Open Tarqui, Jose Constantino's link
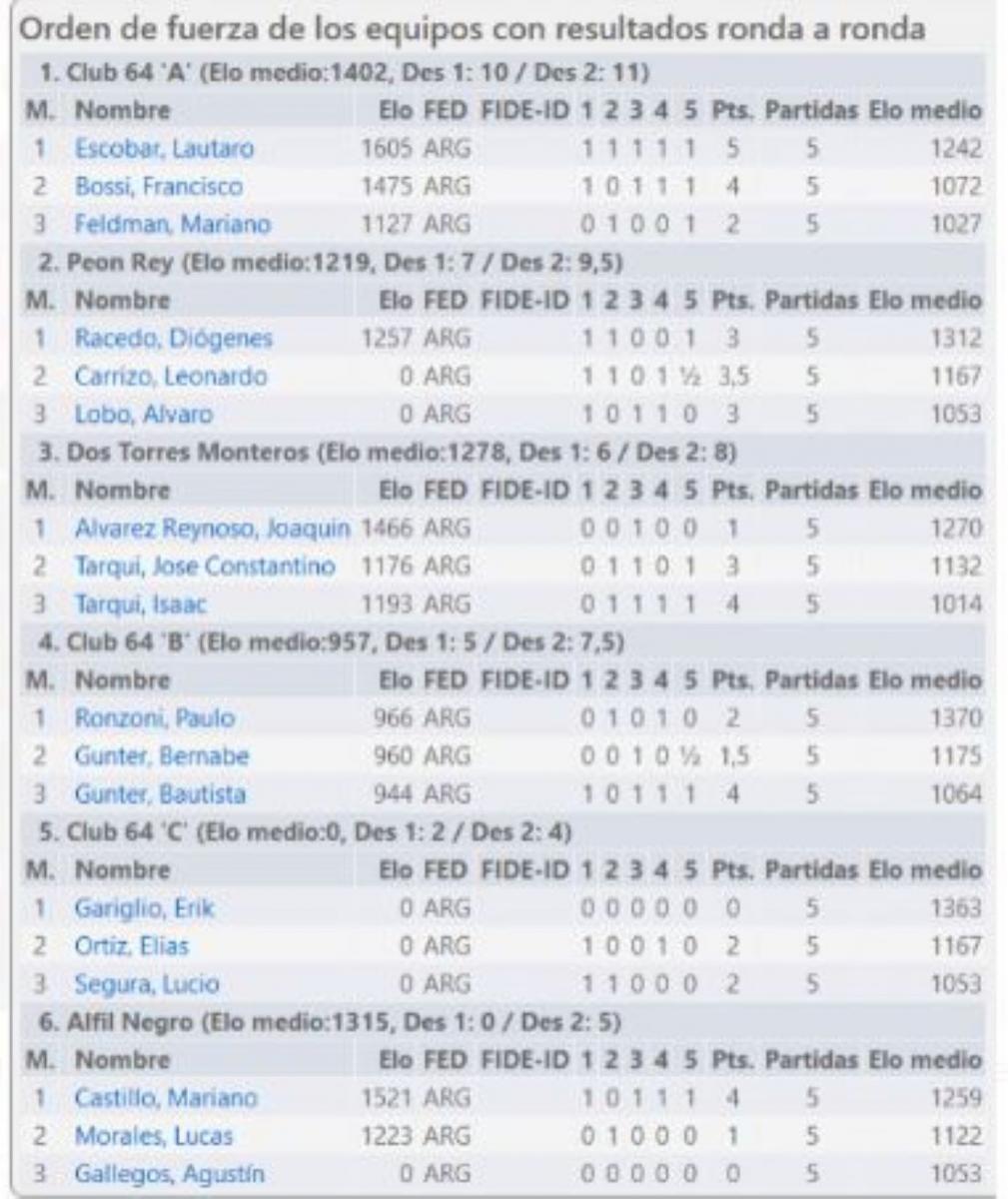 205,567
